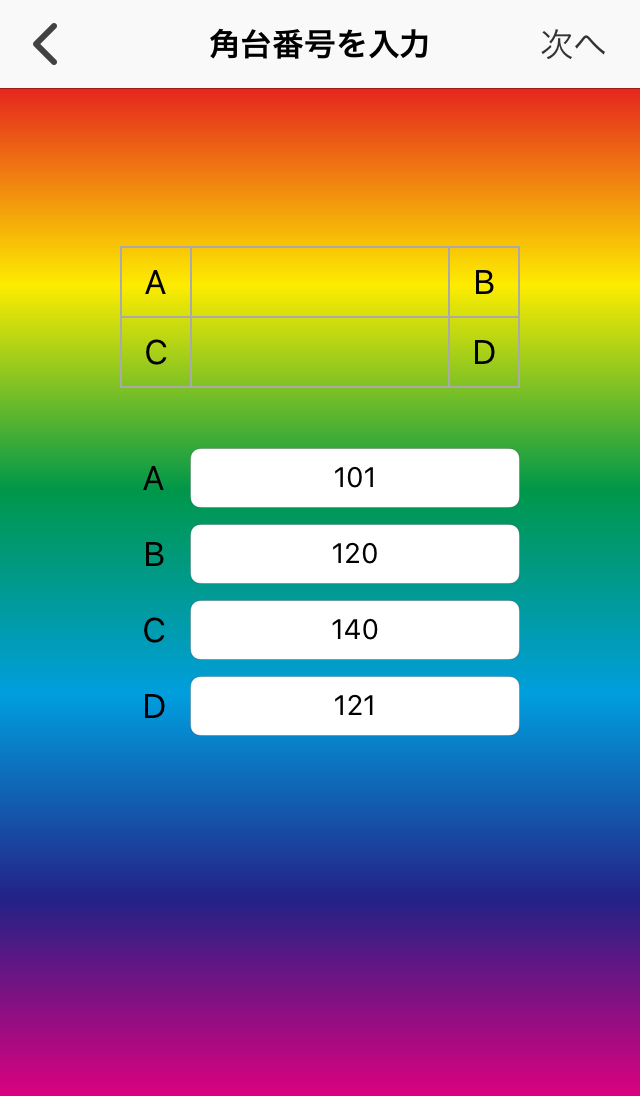The image size is (640, 1096).
Task: Tap 次へ to proceed
Action: (x=572, y=45)
